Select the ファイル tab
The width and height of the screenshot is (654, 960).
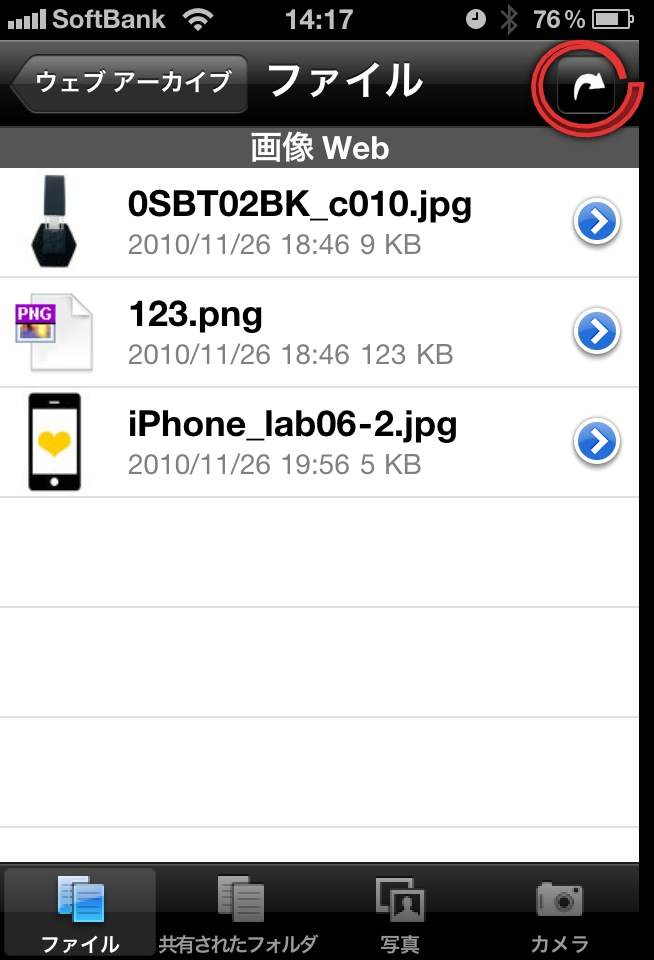click(80, 913)
